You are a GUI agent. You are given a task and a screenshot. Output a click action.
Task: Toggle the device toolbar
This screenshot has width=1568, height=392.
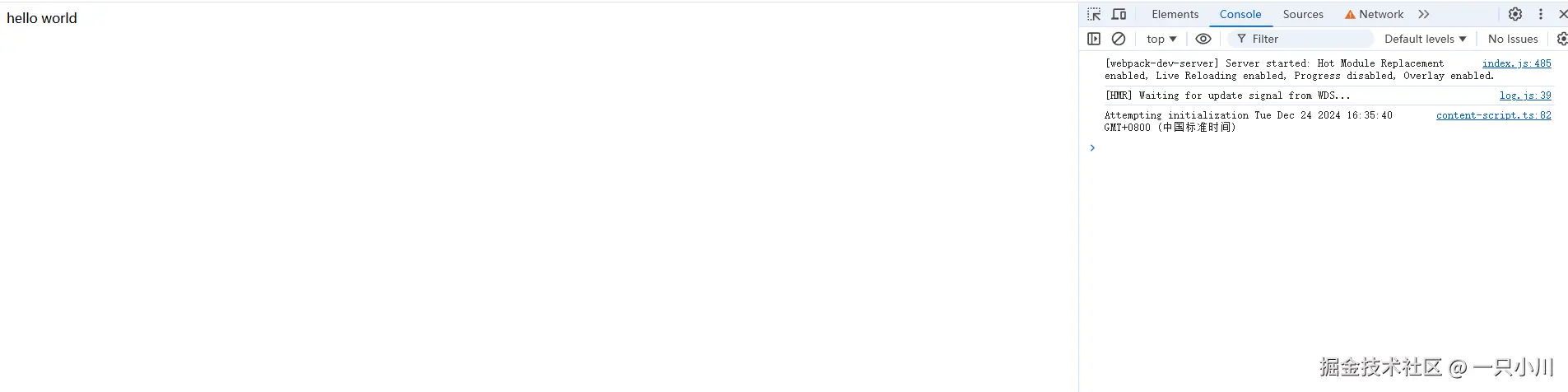[x=1119, y=14]
